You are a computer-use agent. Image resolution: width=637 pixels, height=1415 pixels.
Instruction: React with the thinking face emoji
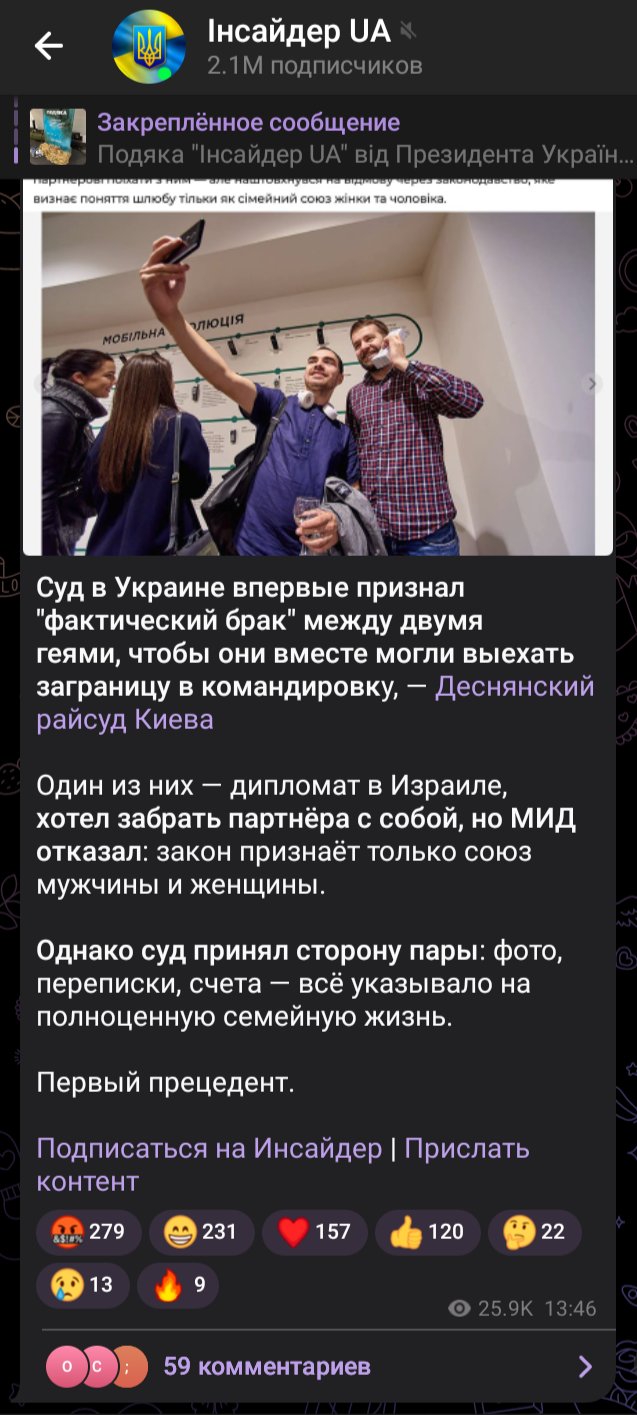click(534, 1232)
